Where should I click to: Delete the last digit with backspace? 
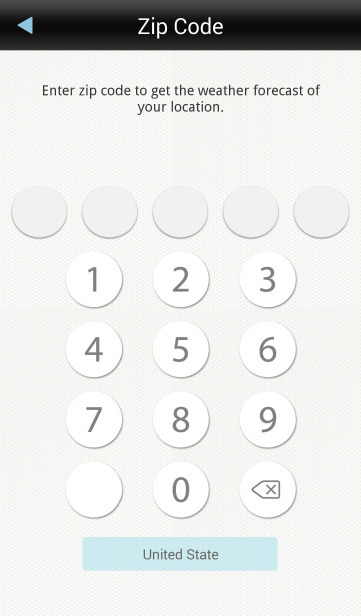(x=268, y=490)
